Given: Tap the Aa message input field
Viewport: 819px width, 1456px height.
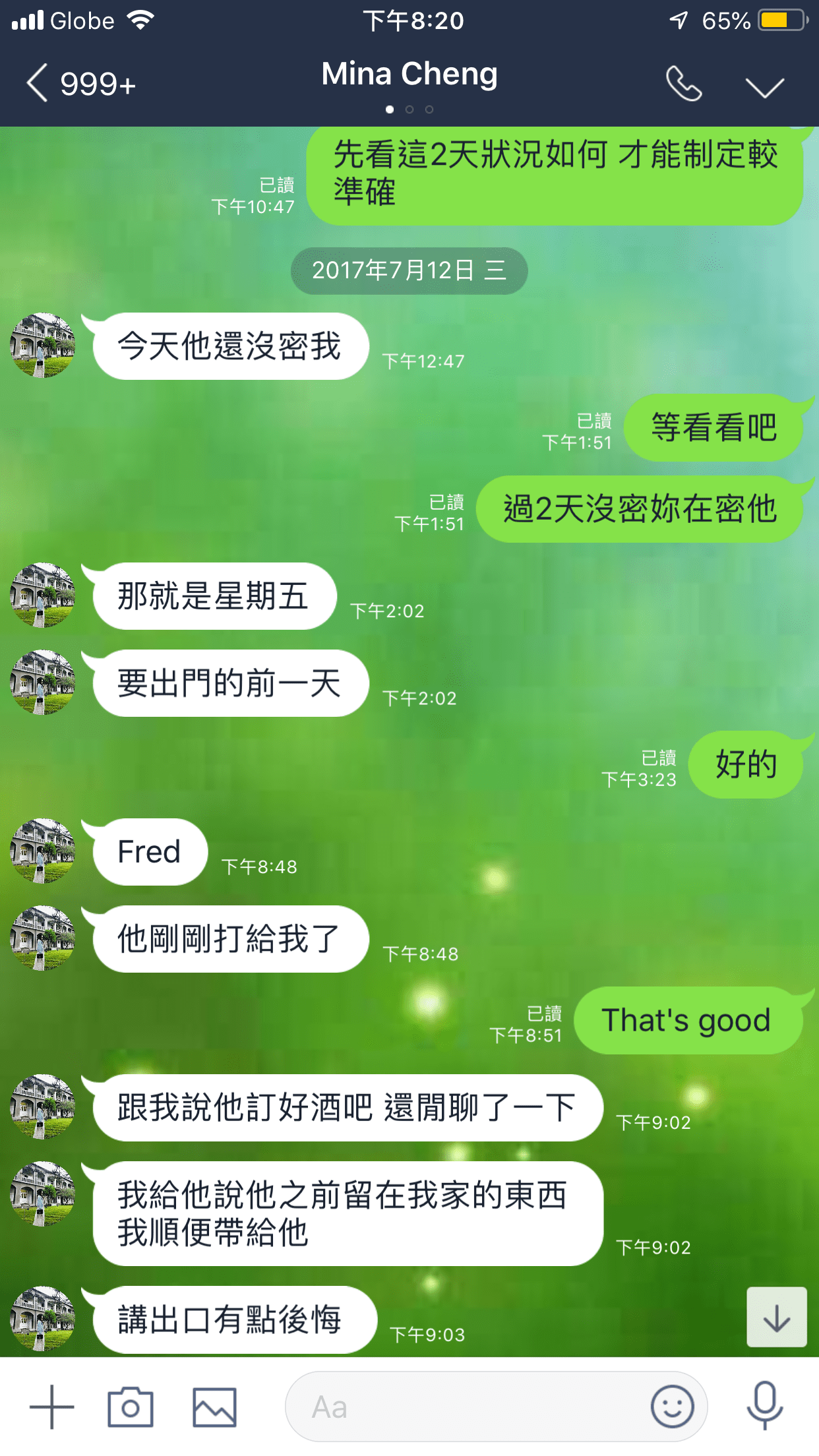Looking at the screenshot, I should (x=462, y=1407).
